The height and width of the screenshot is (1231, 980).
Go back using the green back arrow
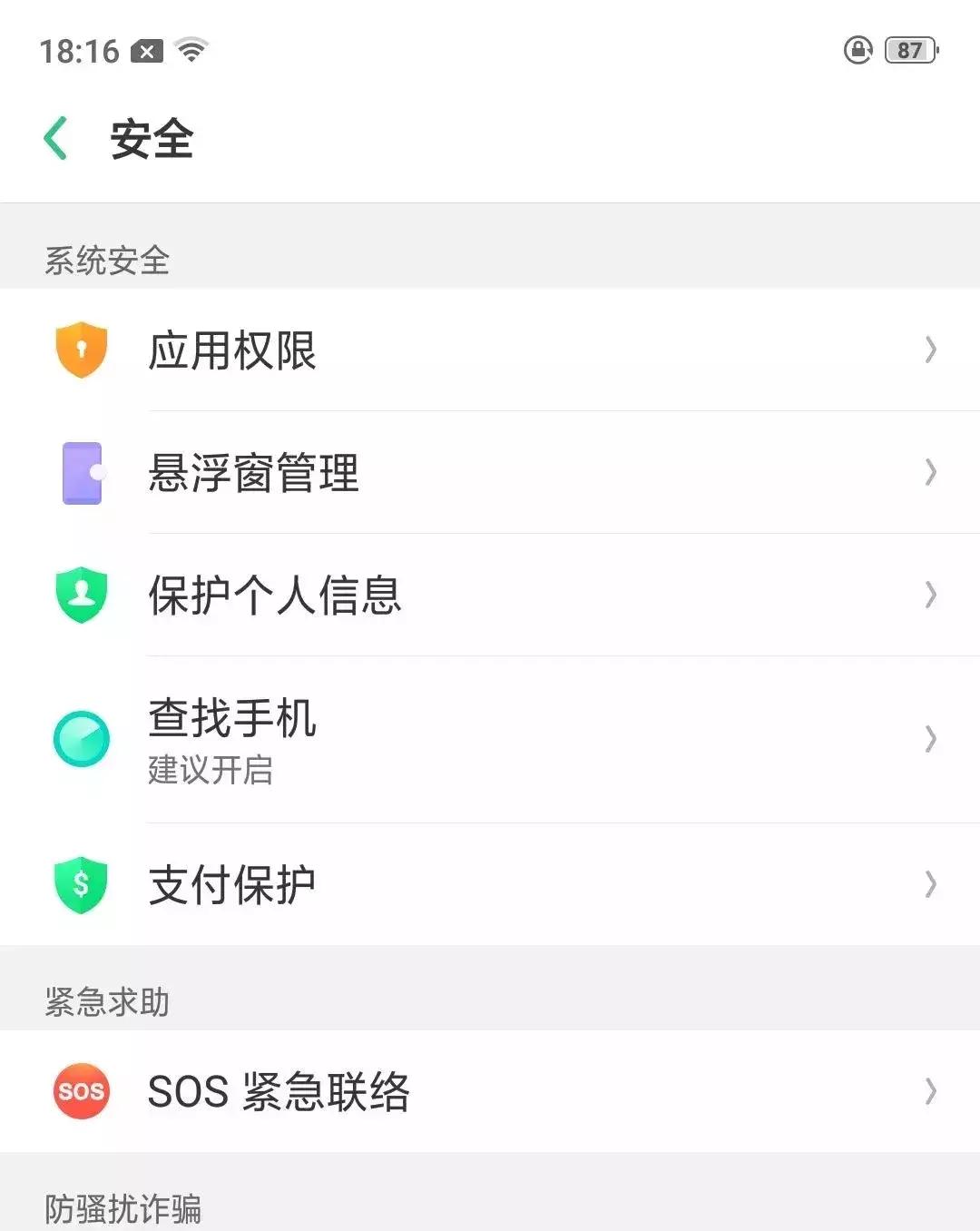pos(56,136)
